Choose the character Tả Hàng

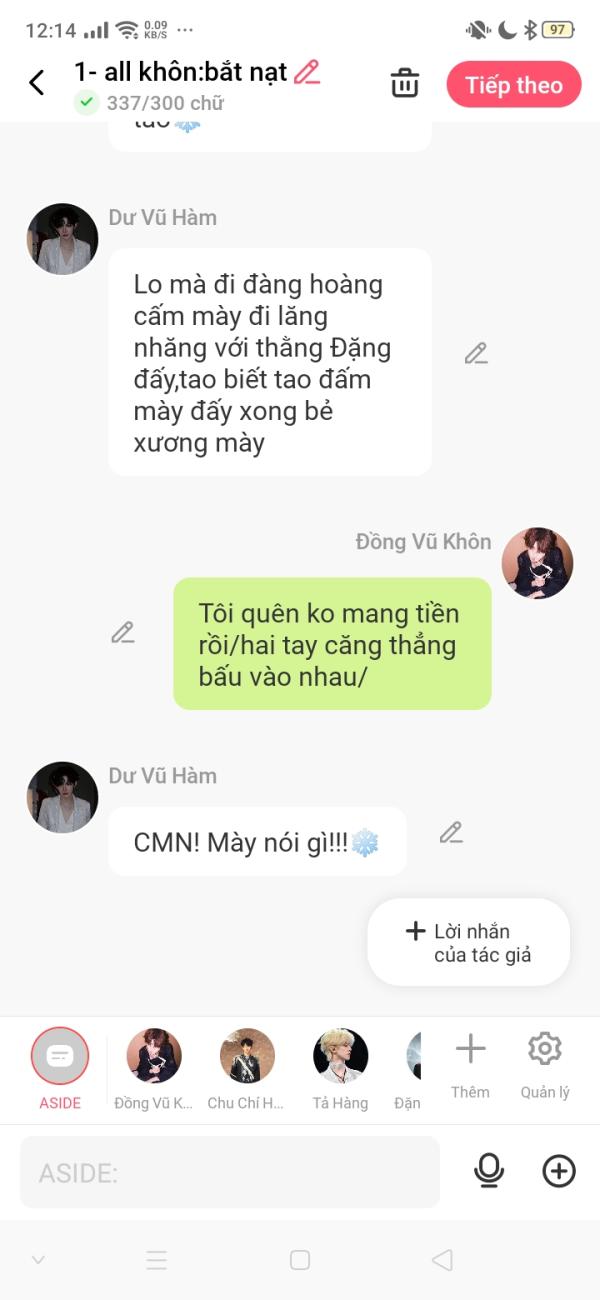point(341,1069)
